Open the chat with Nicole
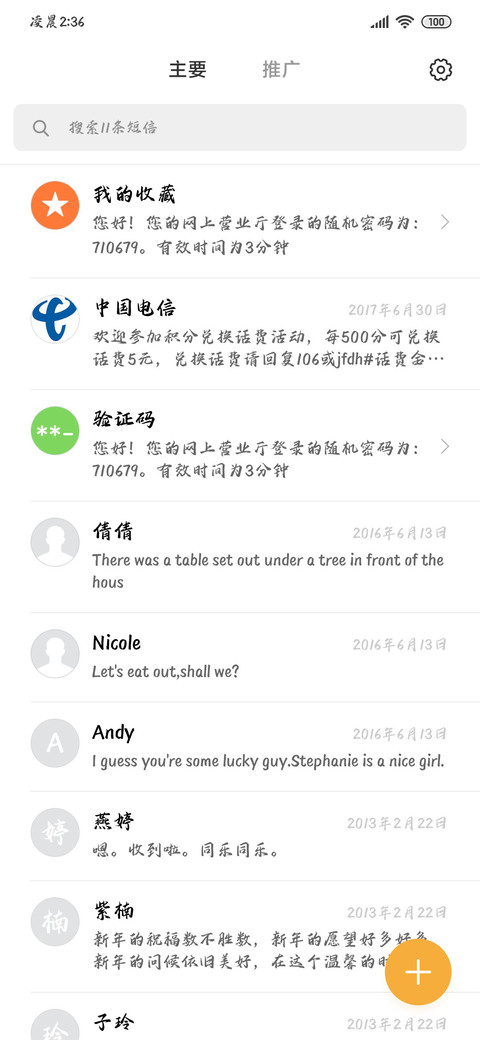The height and width of the screenshot is (1040, 480). tap(240, 657)
